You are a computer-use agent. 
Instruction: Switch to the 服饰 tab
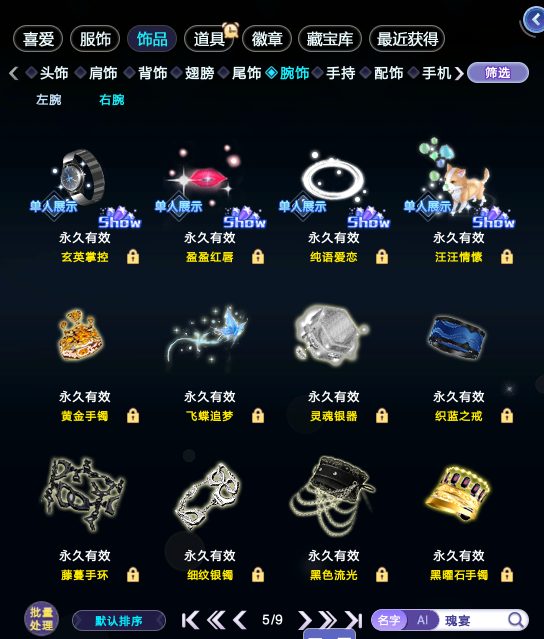95,39
